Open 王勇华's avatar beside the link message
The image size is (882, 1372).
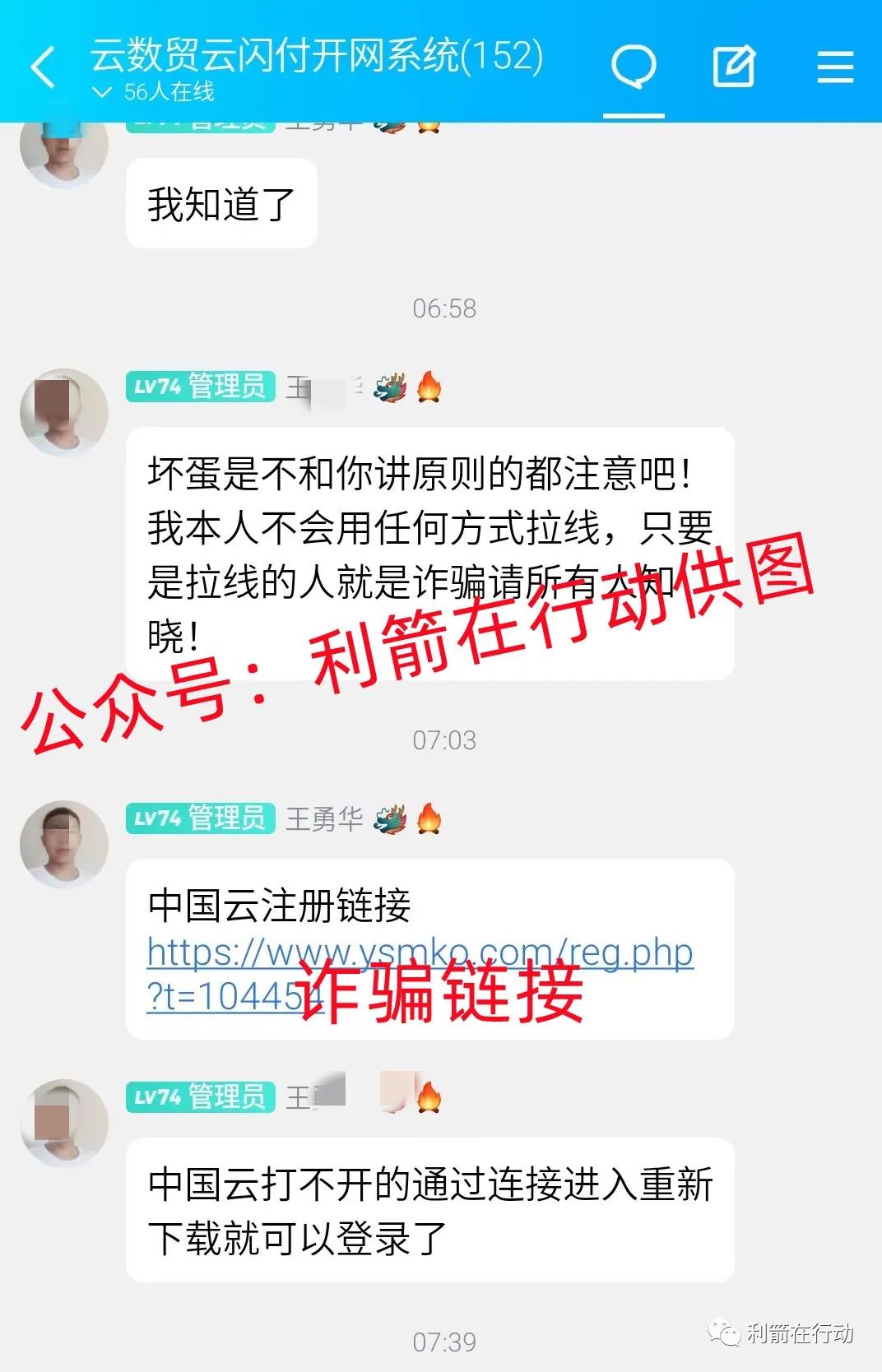point(64,844)
